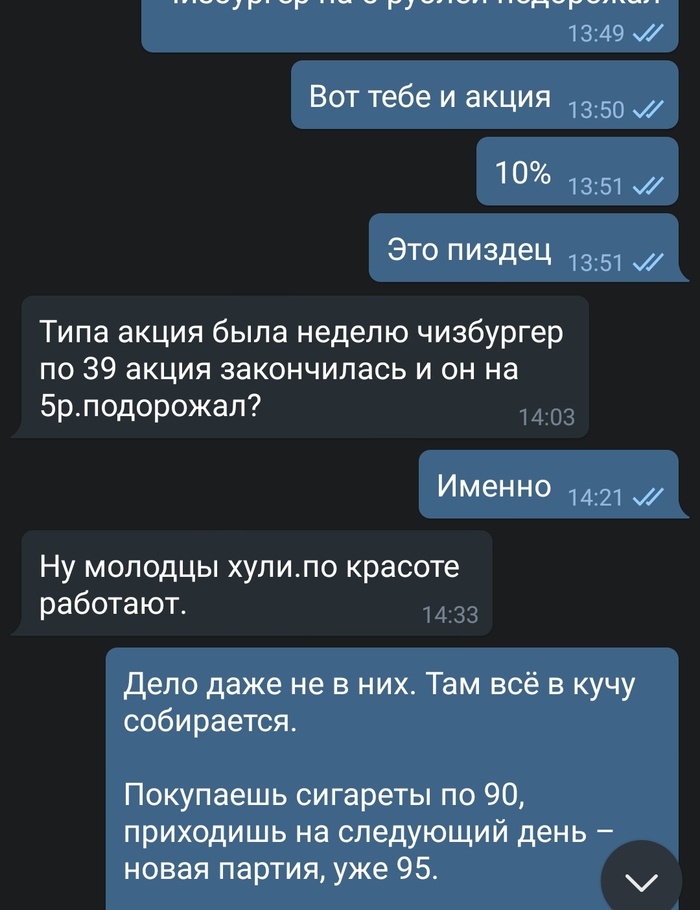The width and height of the screenshot is (700, 910).
Task: Jump to the latest messages with the down arrow
Action: coord(641,879)
